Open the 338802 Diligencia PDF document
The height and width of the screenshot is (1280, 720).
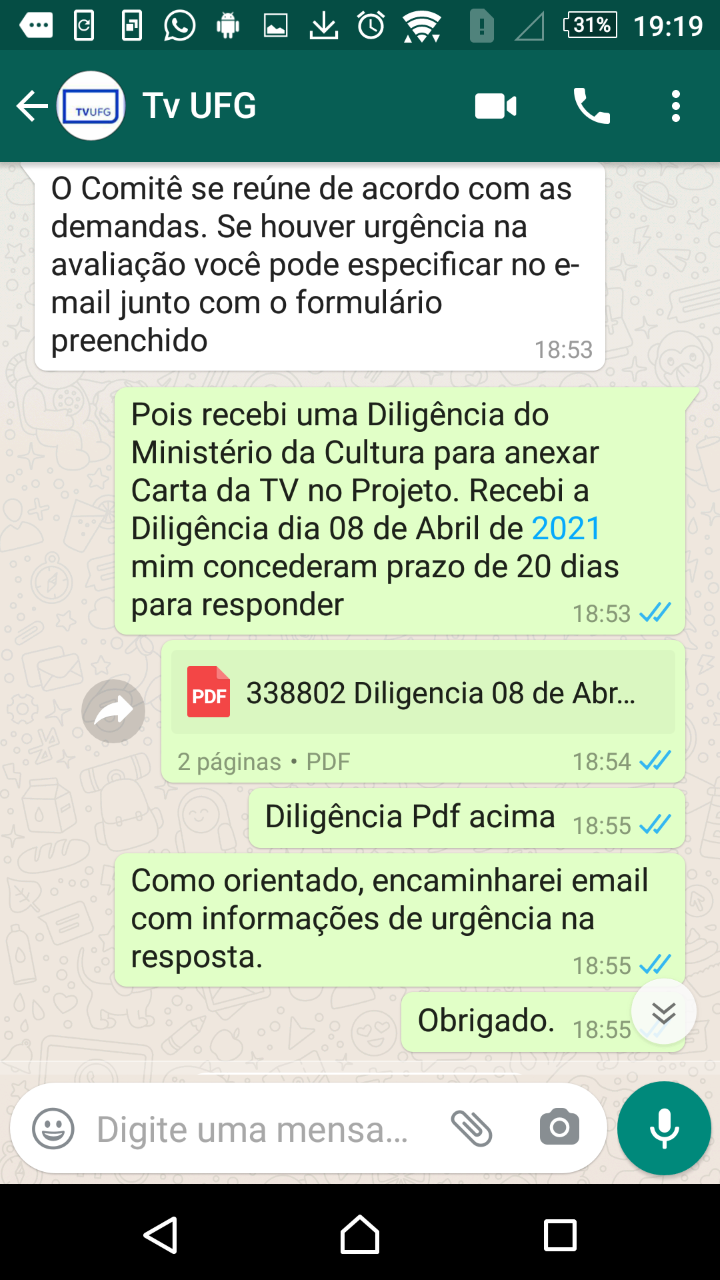point(423,692)
